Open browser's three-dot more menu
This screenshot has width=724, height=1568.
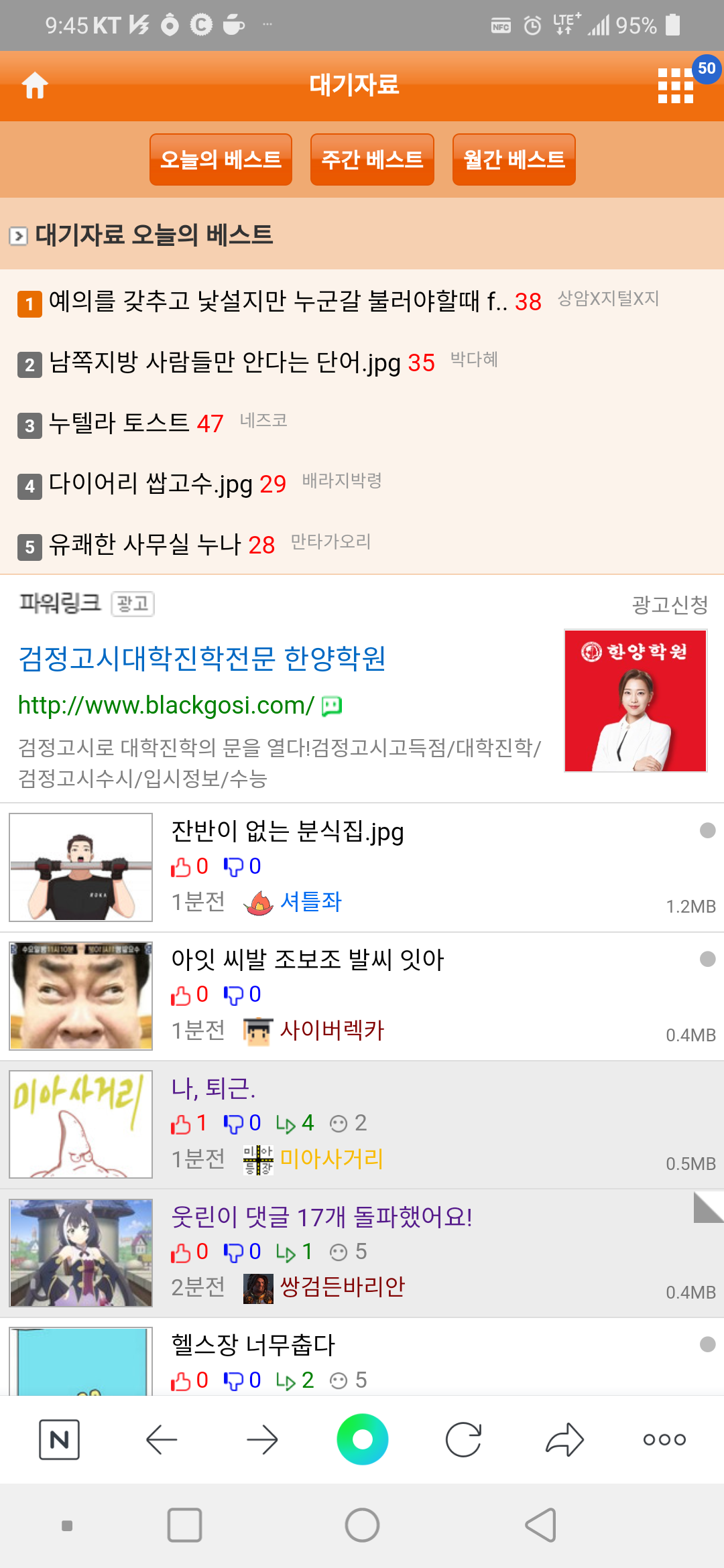pos(664,1439)
